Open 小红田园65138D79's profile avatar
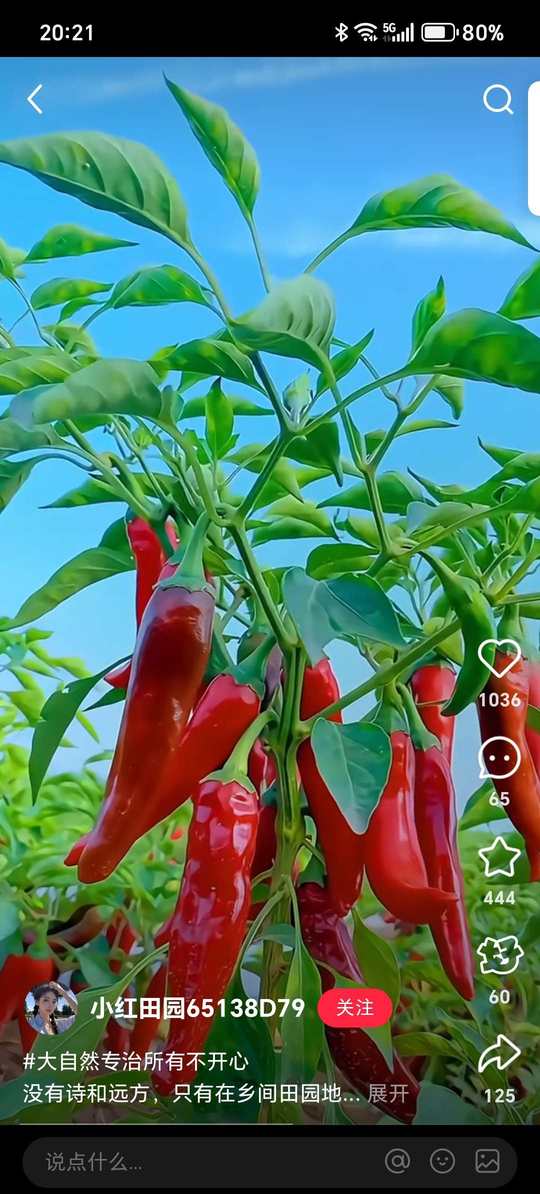This screenshot has height=1194, width=540. tap(51, 1008)
